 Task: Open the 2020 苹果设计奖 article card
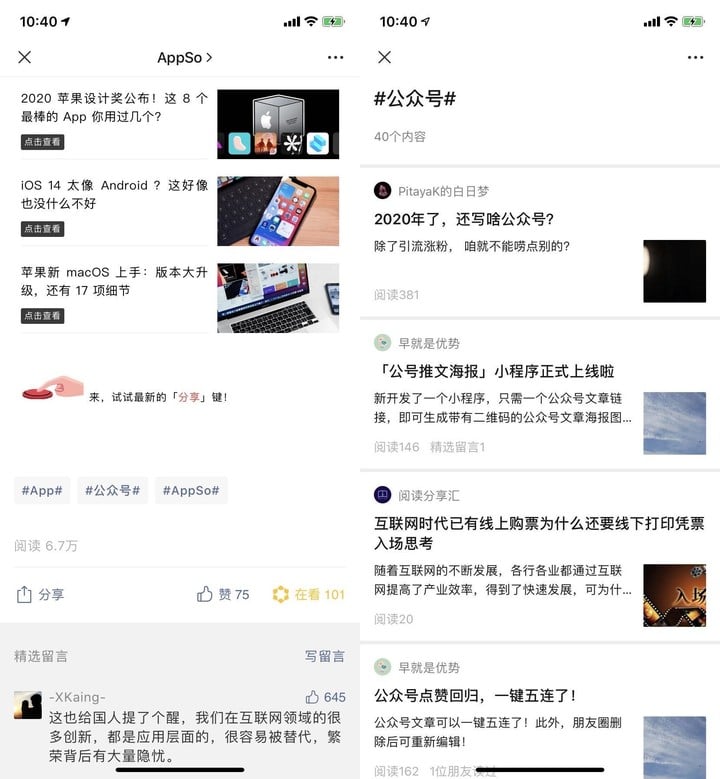pos(115,109)
